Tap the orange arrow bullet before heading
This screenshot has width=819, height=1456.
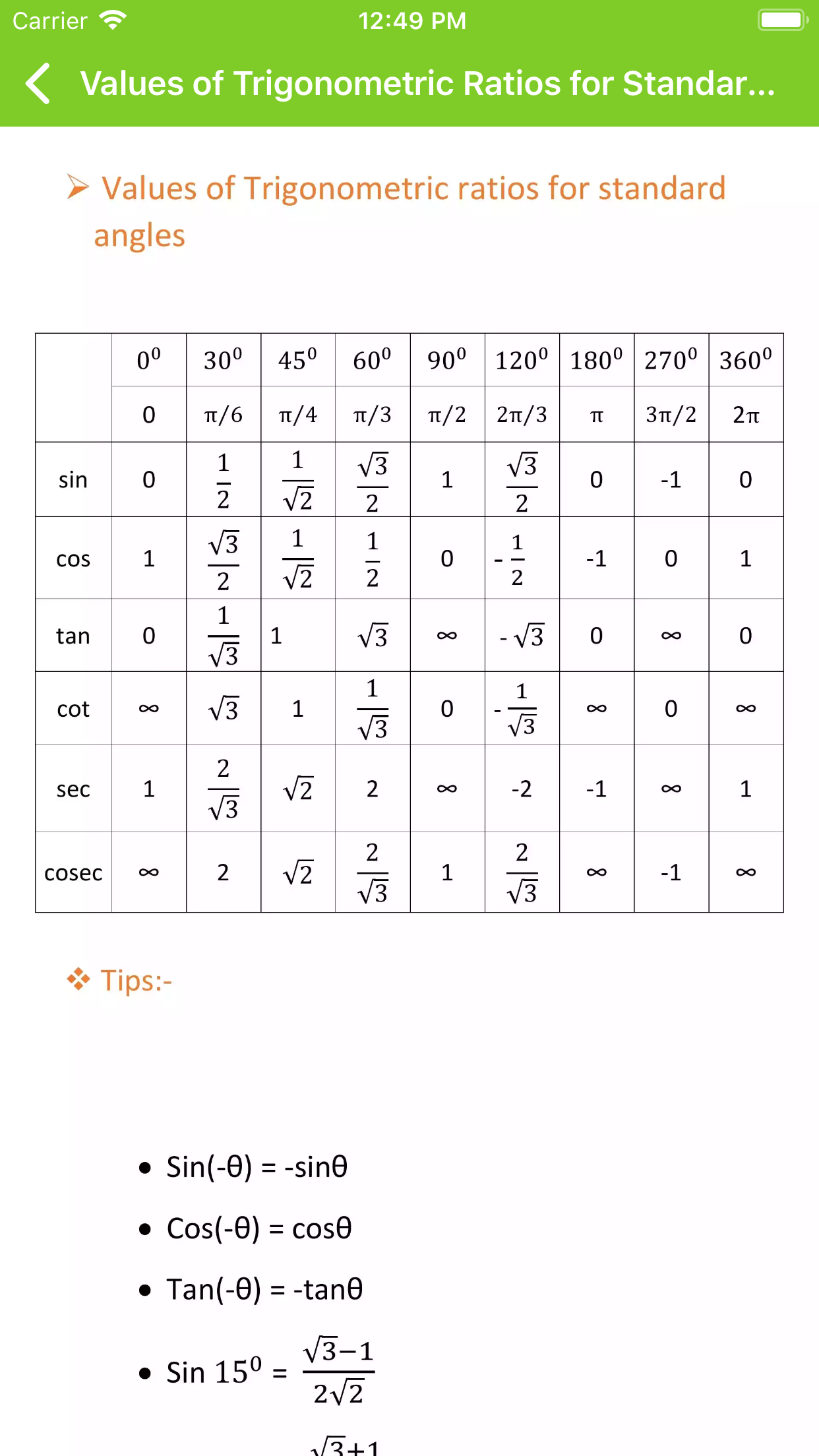tap(77, 188)
